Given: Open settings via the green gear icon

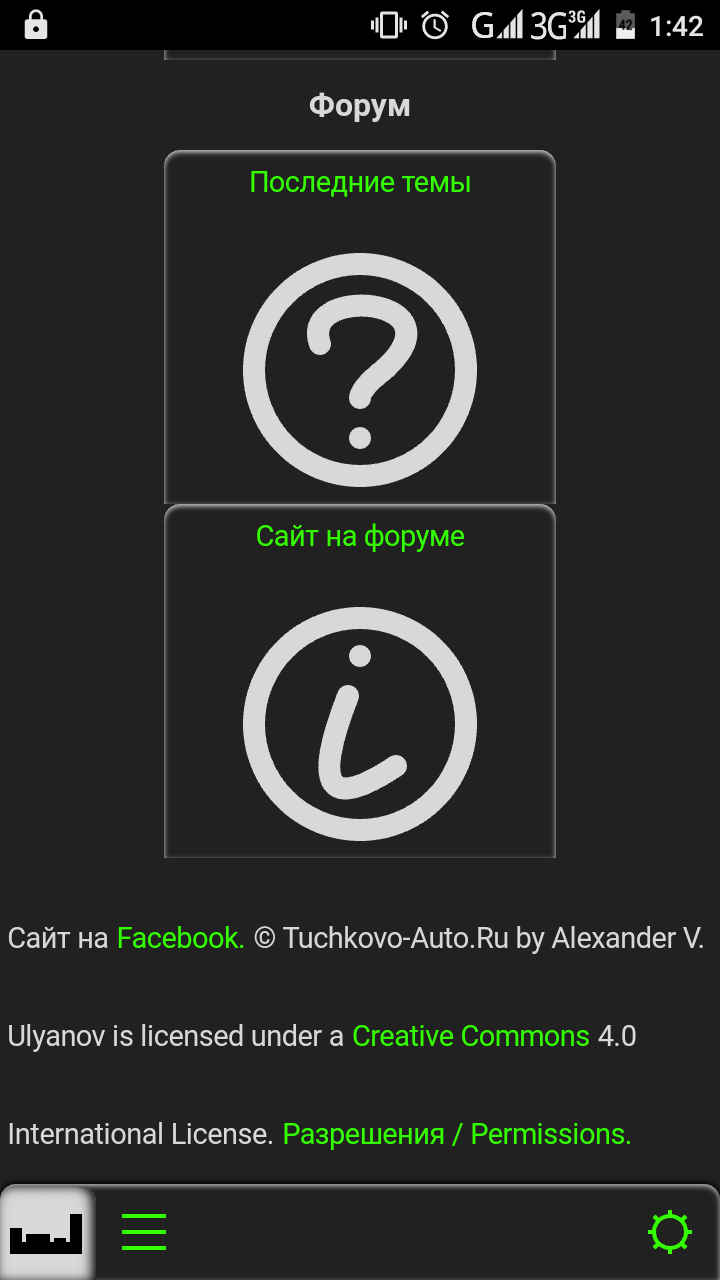Looking at the screenshot, I should coord(670,1232).
